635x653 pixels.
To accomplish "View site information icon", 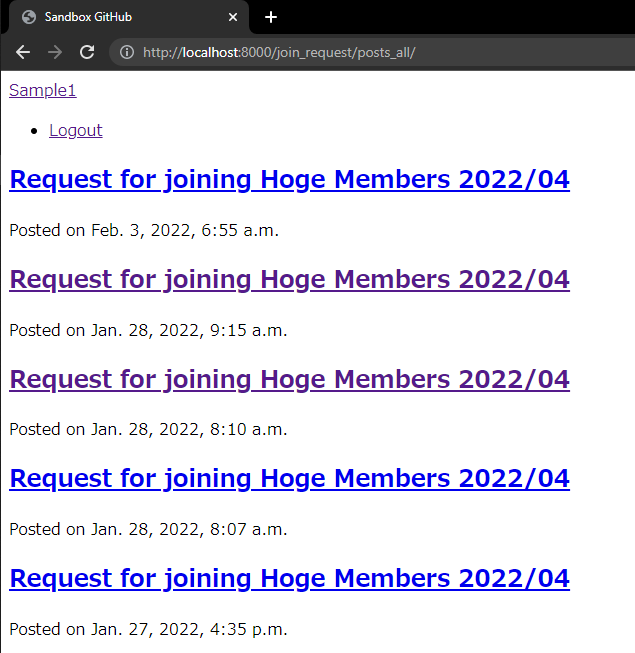I will (126, 52).
